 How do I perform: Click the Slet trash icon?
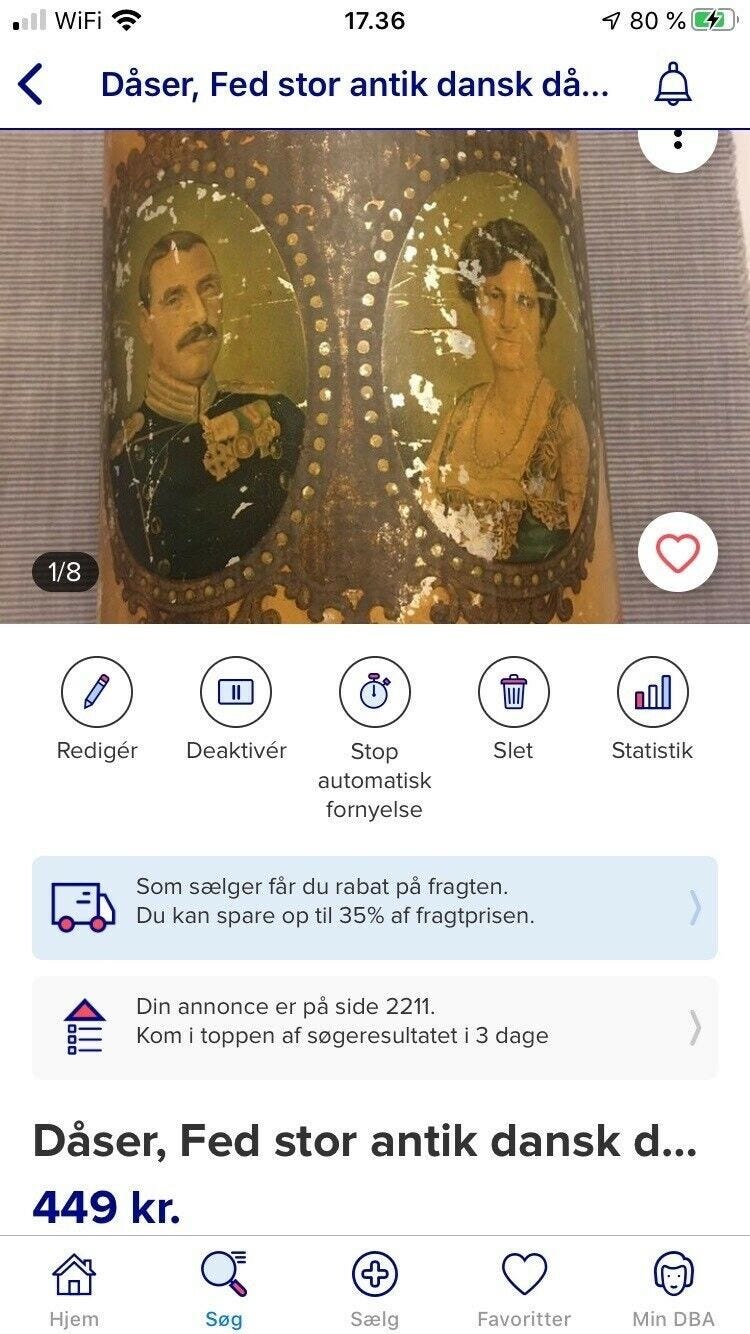[512, 692]
